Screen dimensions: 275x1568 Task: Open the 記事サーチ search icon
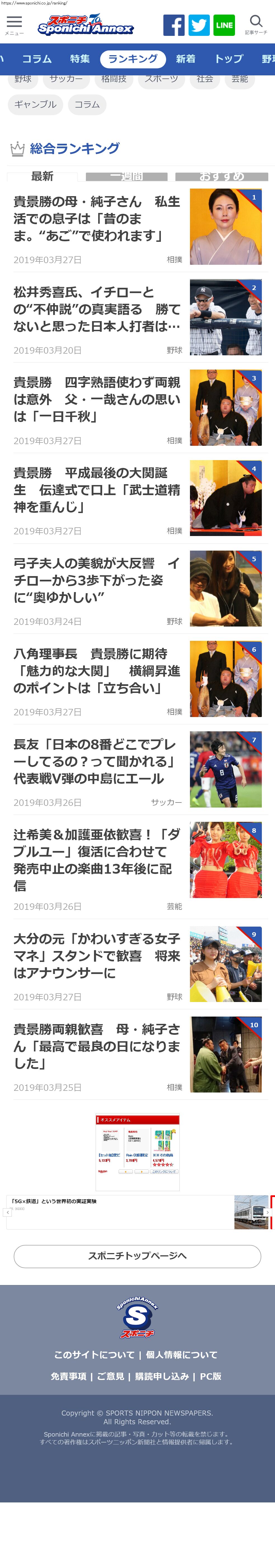click(256, 25)
